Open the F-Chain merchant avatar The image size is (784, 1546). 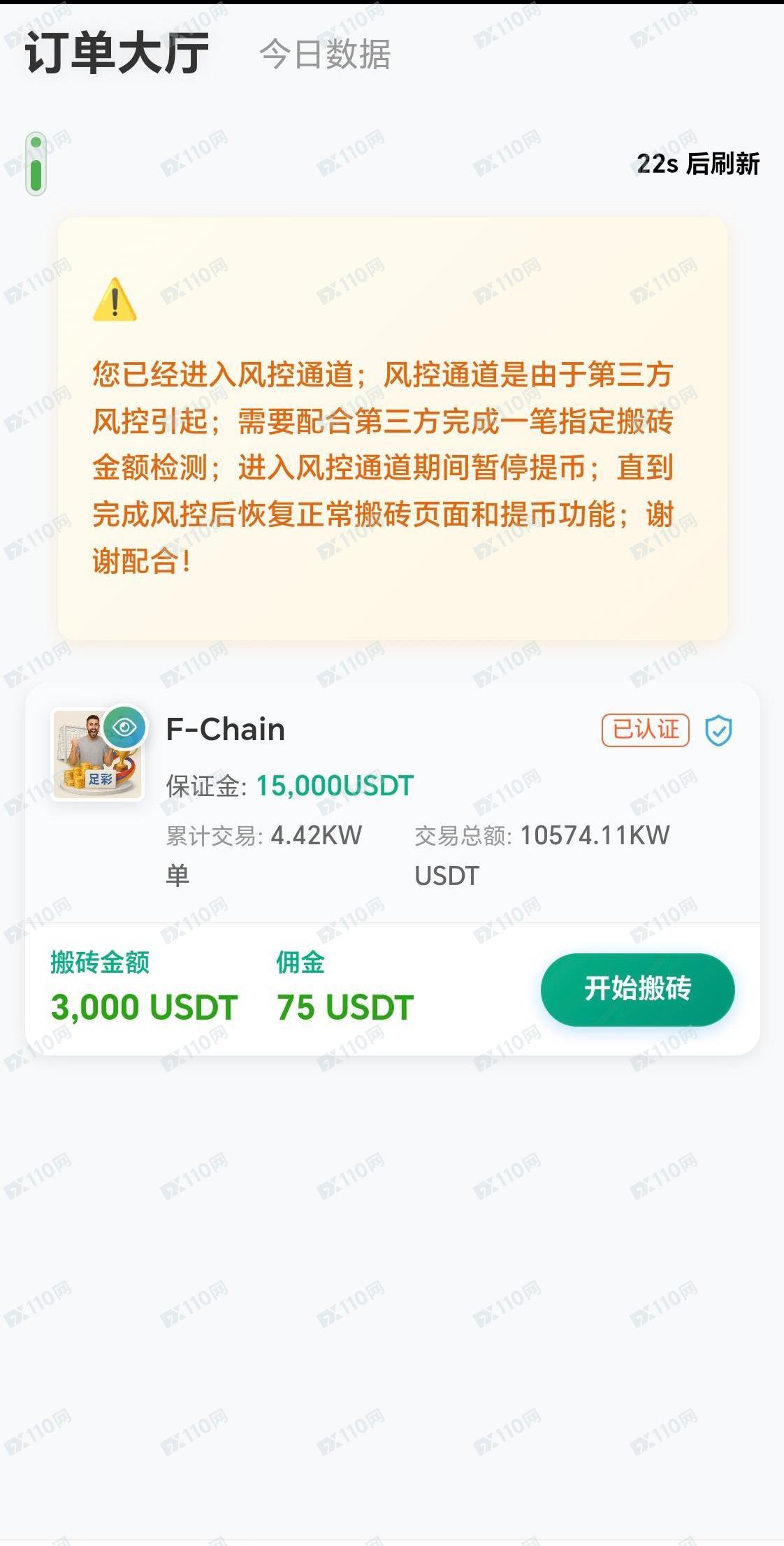click(x=97, y=754)
